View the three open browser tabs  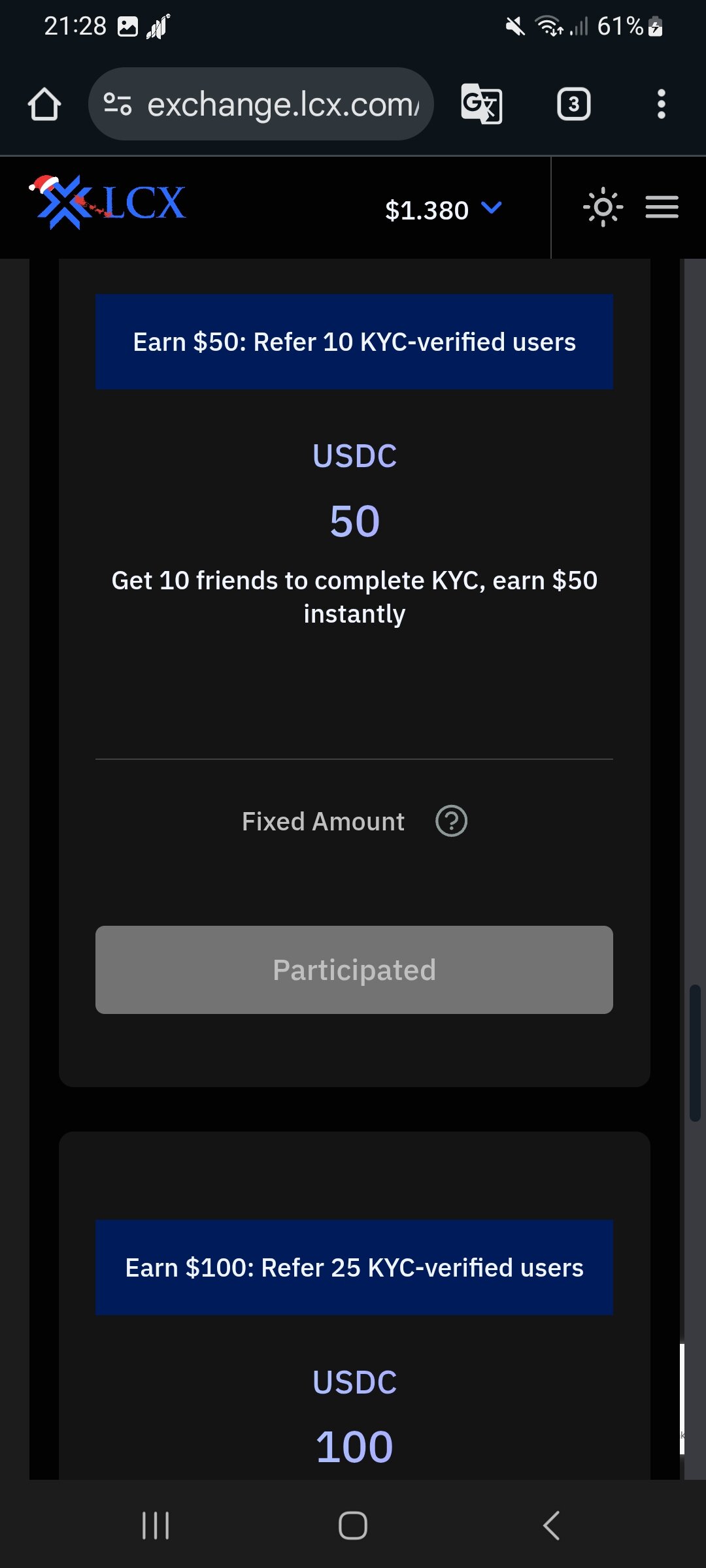[x=573, y=105]
